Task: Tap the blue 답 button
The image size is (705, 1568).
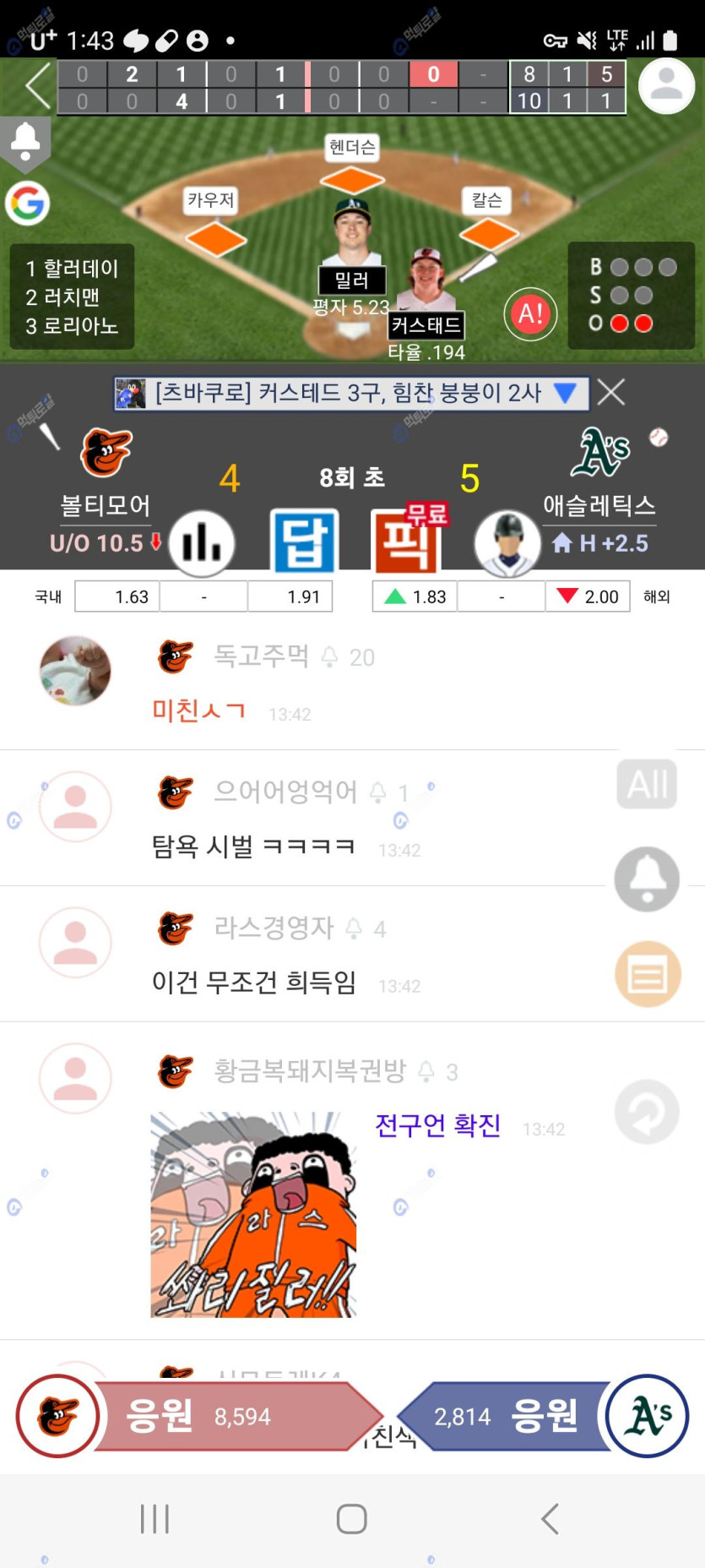Action: click(x=304, y=542)
